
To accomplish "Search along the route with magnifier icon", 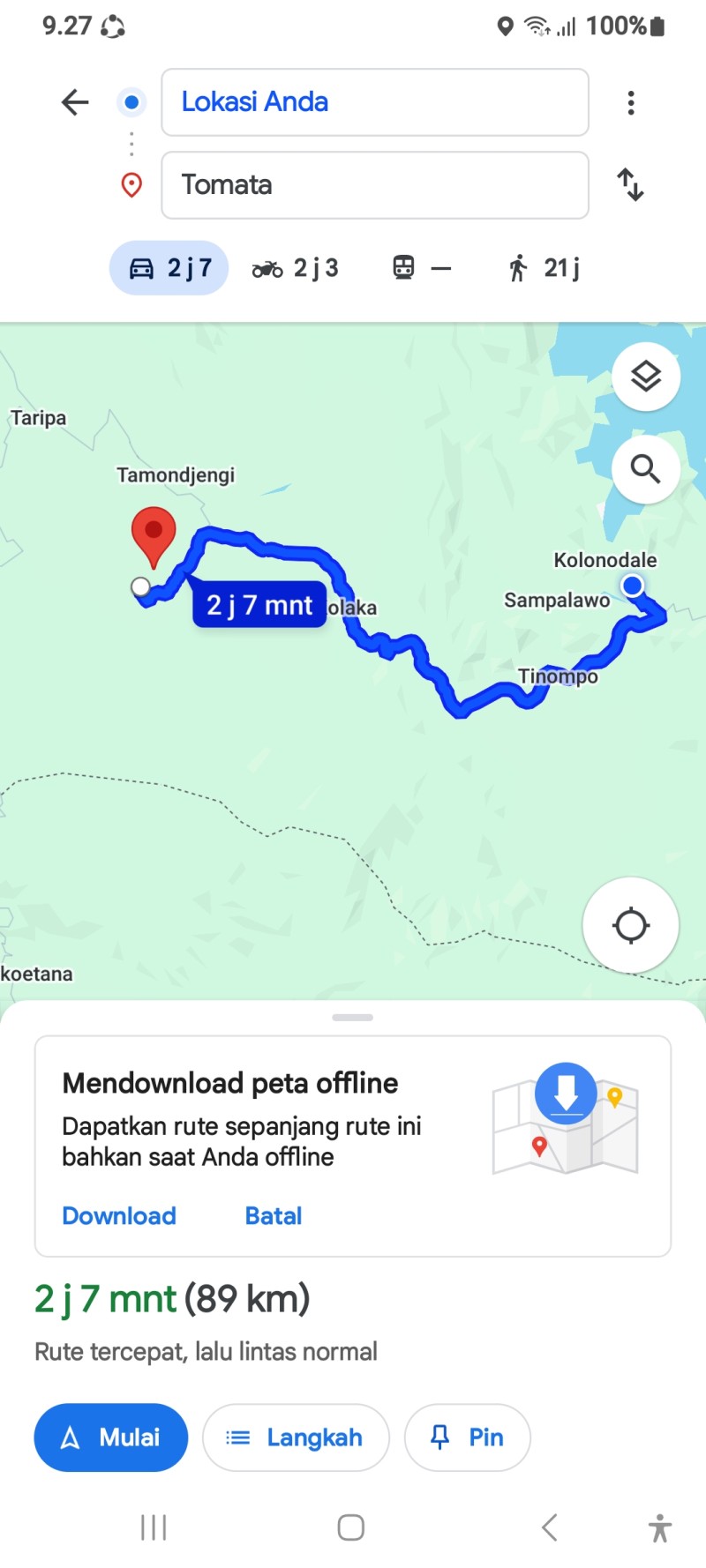I will (646, 469).
